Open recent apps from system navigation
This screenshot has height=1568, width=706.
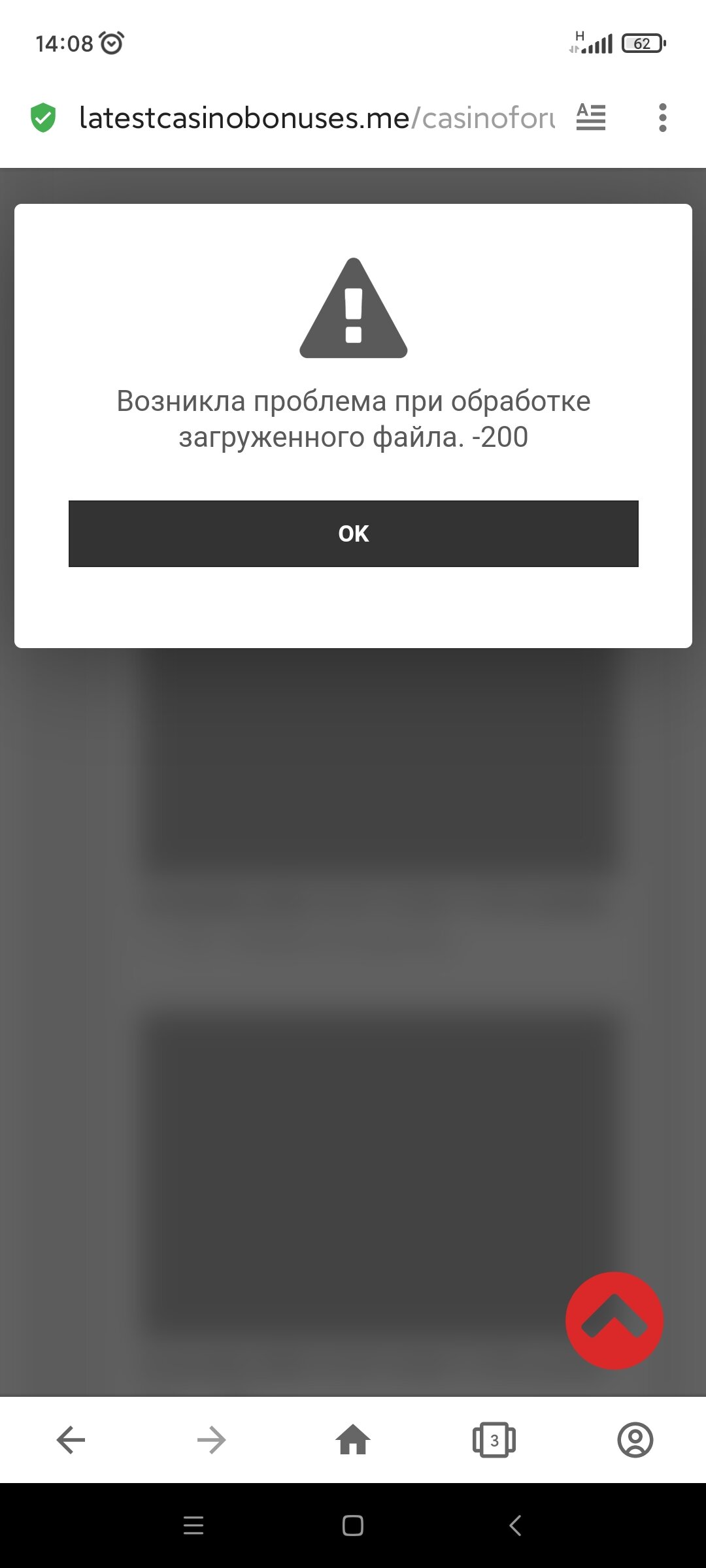pos(193,1526)
